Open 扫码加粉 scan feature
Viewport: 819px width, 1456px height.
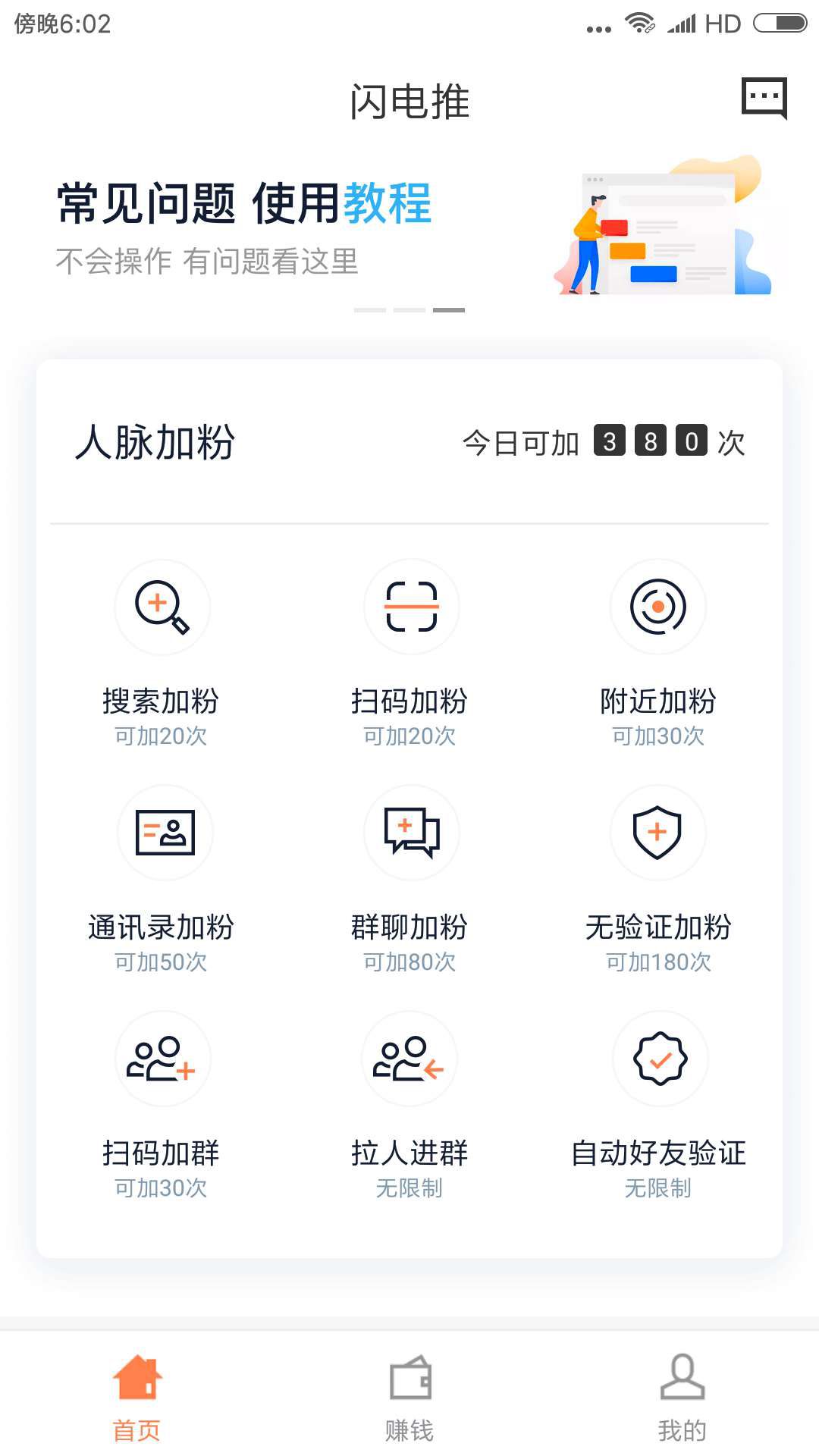pos(410,607)
